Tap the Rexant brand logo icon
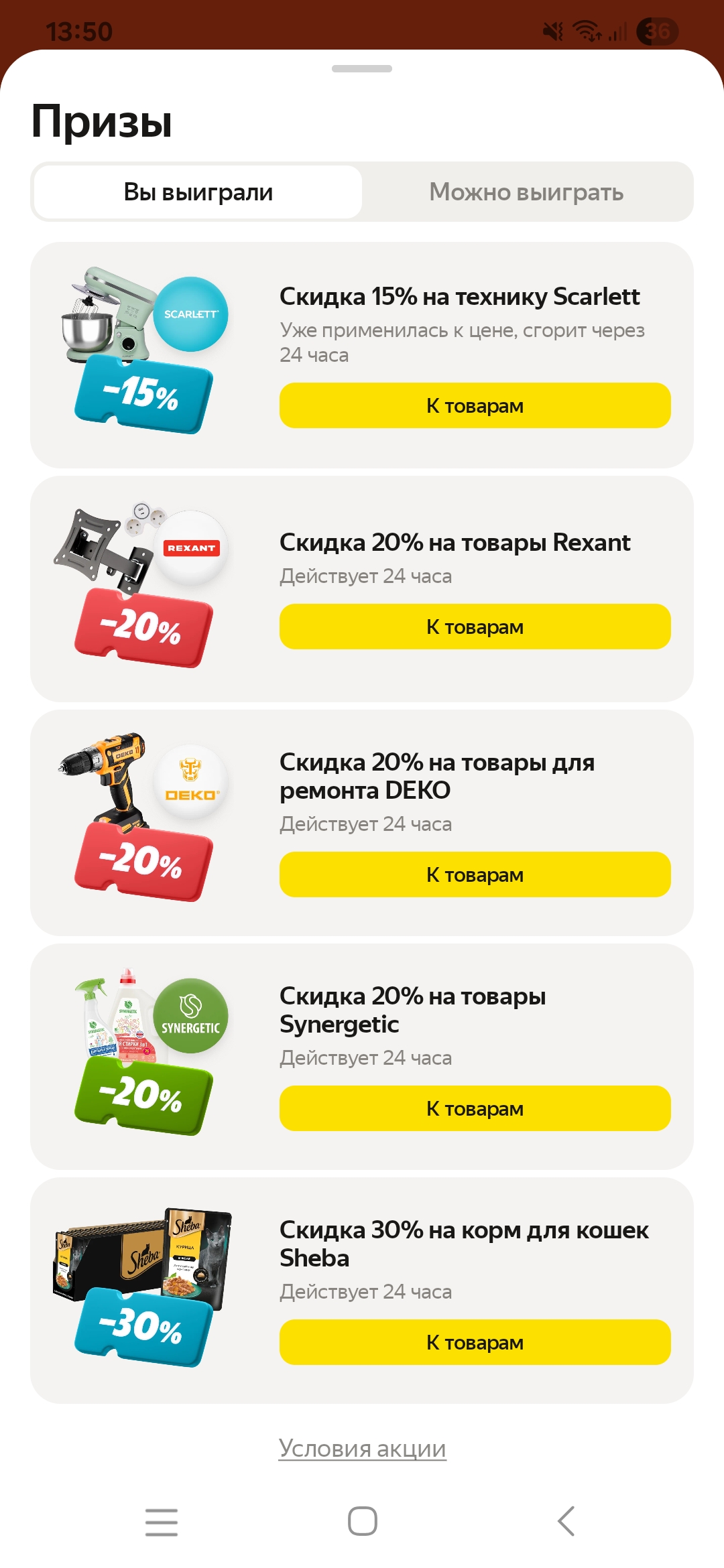 tap(190, 547)
